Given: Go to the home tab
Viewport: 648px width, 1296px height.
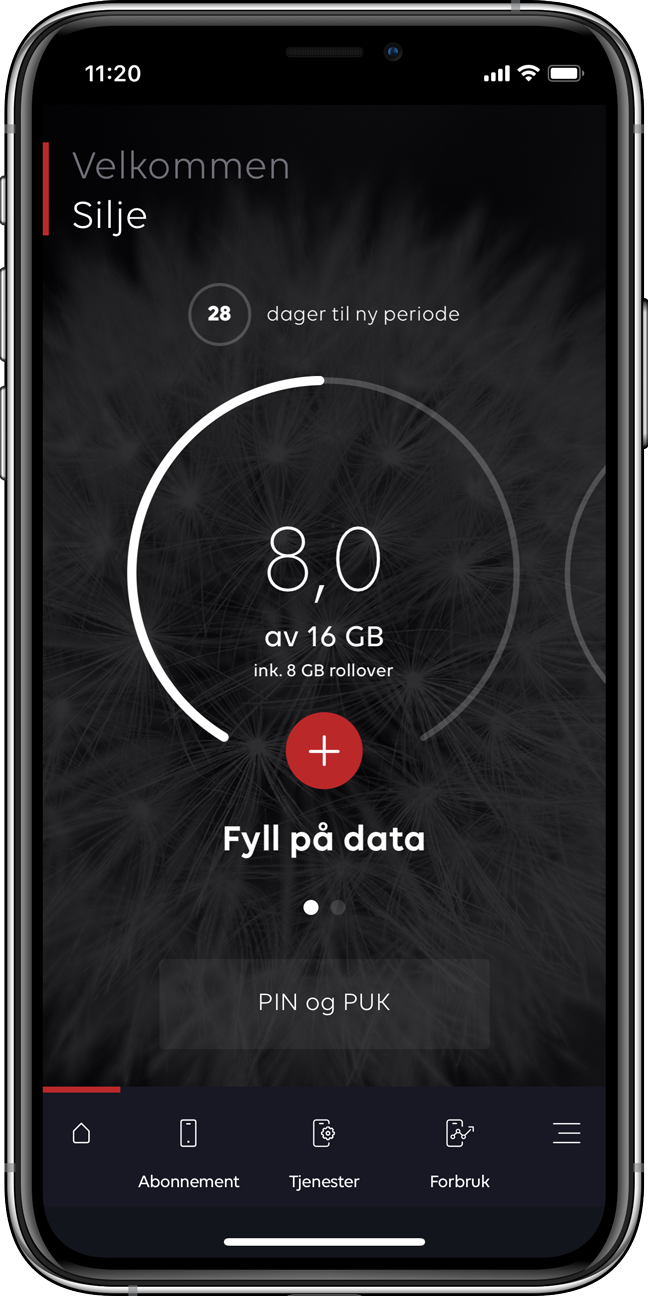Looking at the screenshot, I should 82,1133.
